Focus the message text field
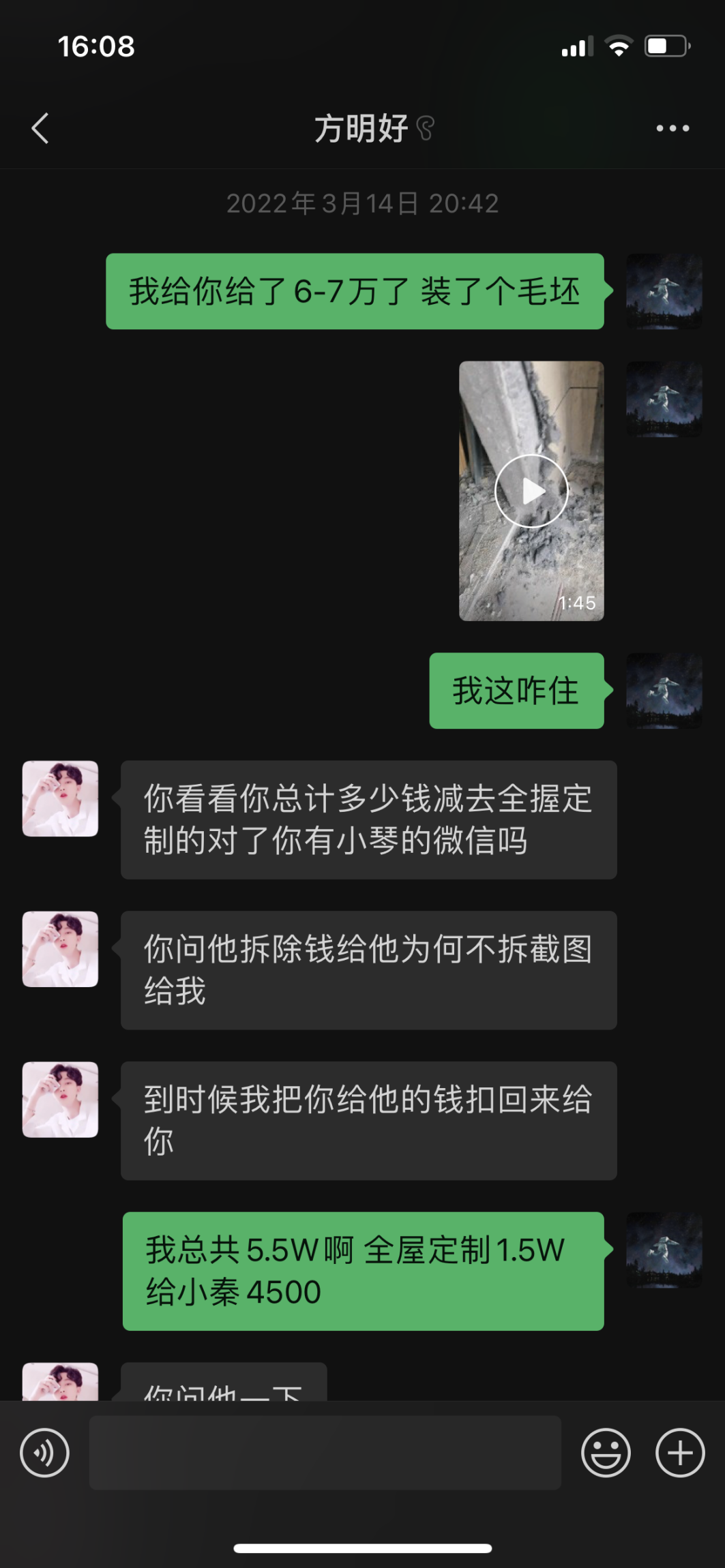This screenshot has width=725, height=1568. pyautogui.click(x=325, y=1453)
